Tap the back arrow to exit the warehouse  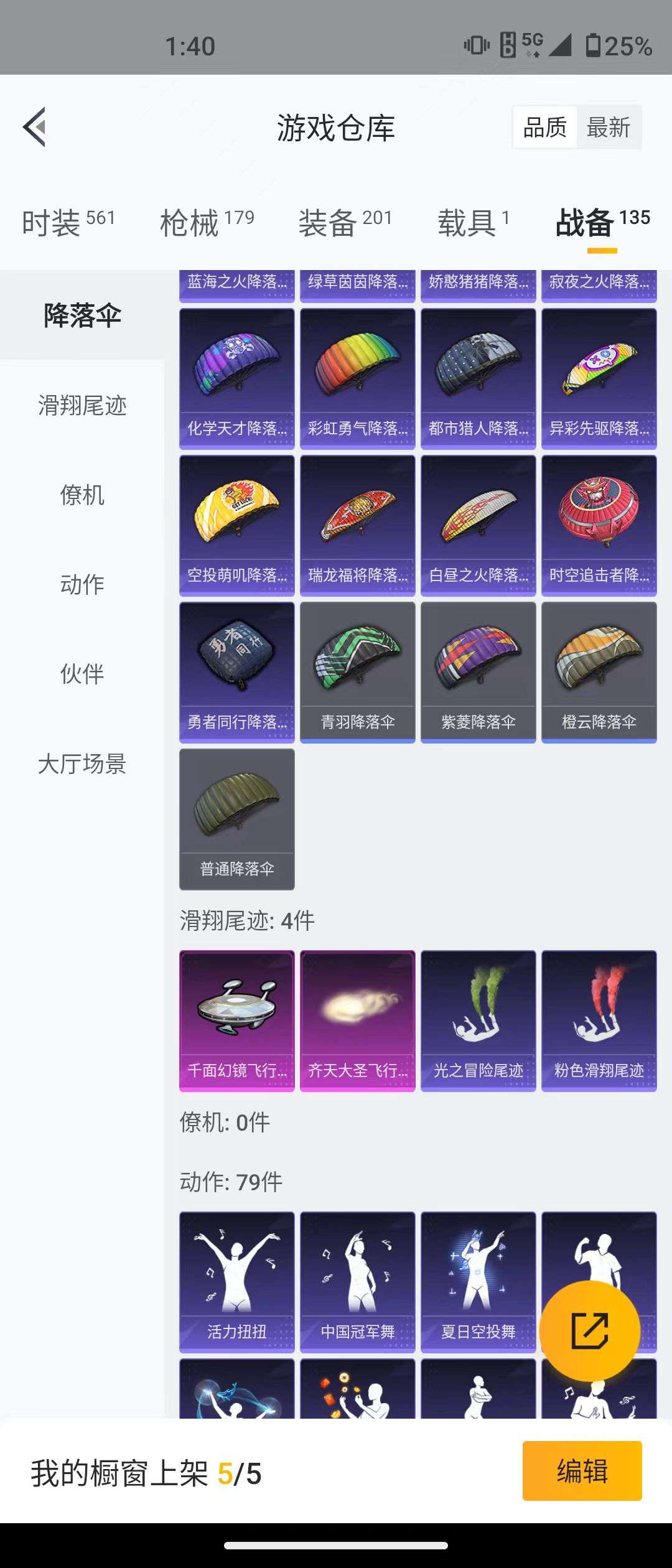tap(34, 128)
